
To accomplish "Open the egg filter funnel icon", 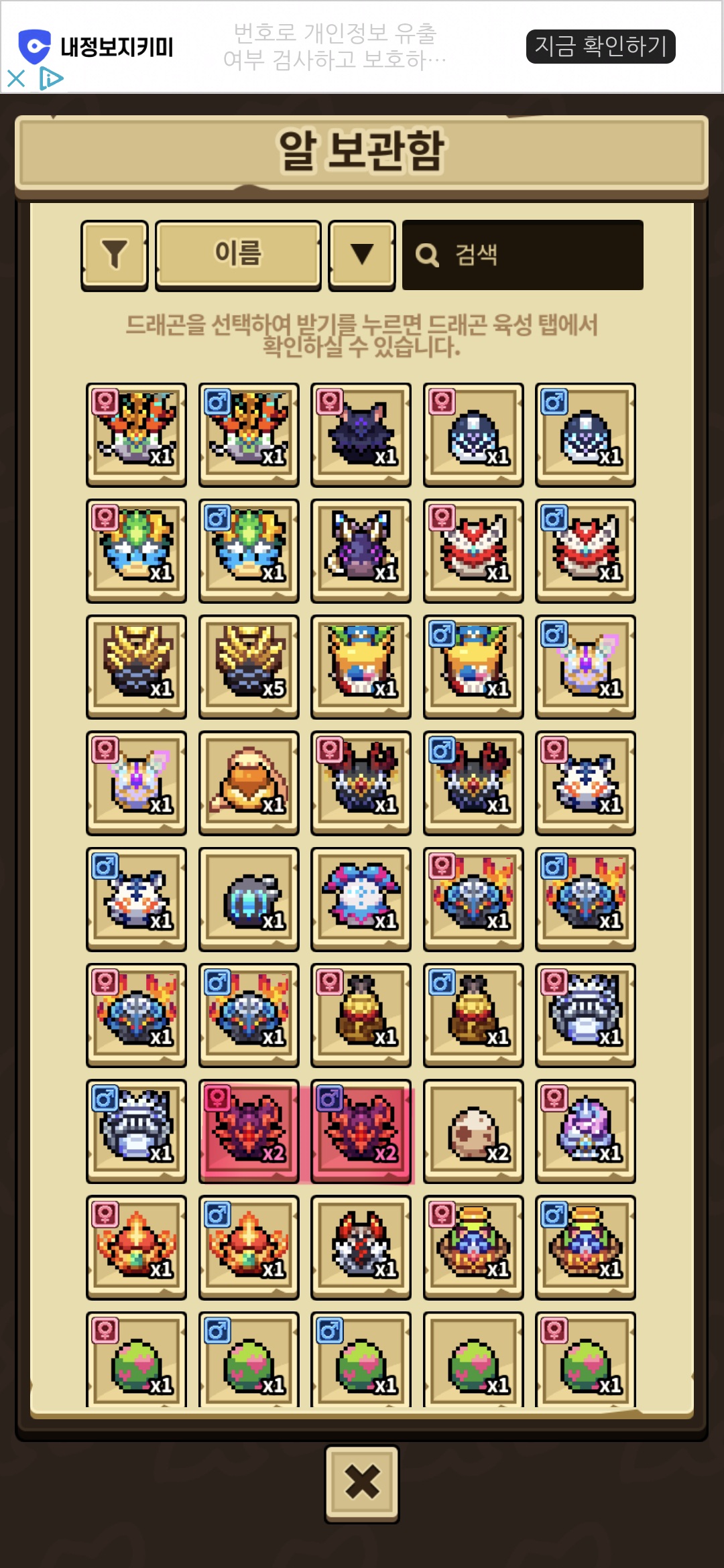I will click(x=115, y=255).
